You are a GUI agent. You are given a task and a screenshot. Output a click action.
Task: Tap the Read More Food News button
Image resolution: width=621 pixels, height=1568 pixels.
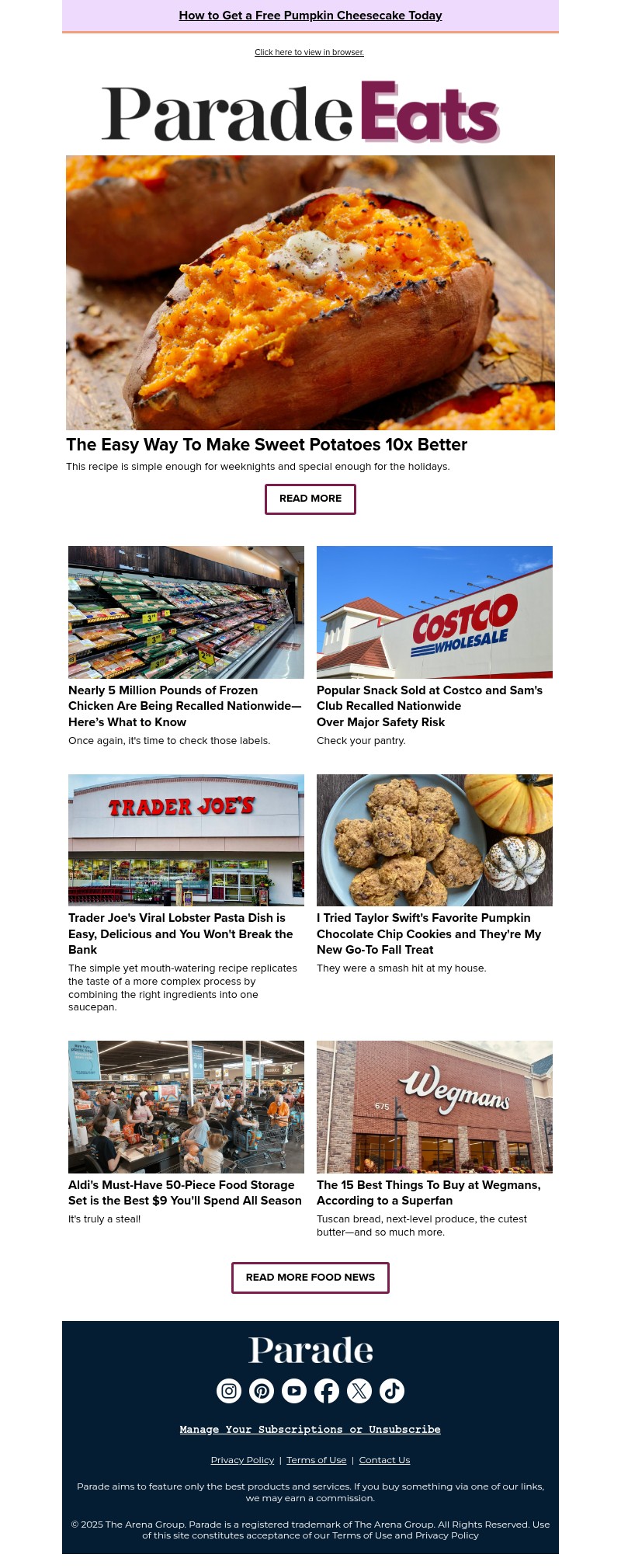(310, 1278)
